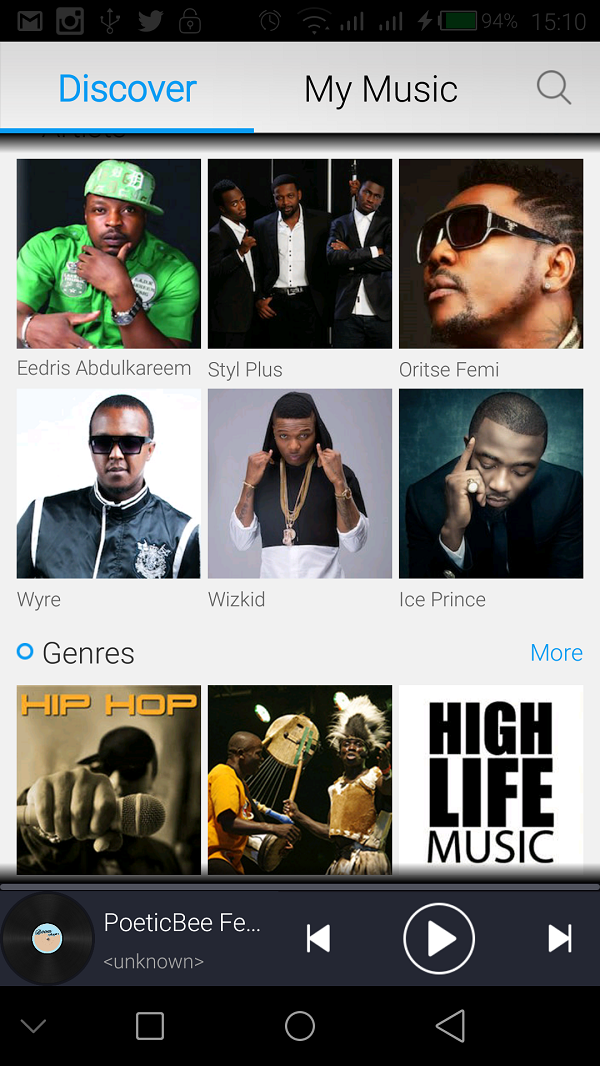Go back with the system back button
The width and height of the screenshot is (600, 1066).
(x=451, y=1026)
